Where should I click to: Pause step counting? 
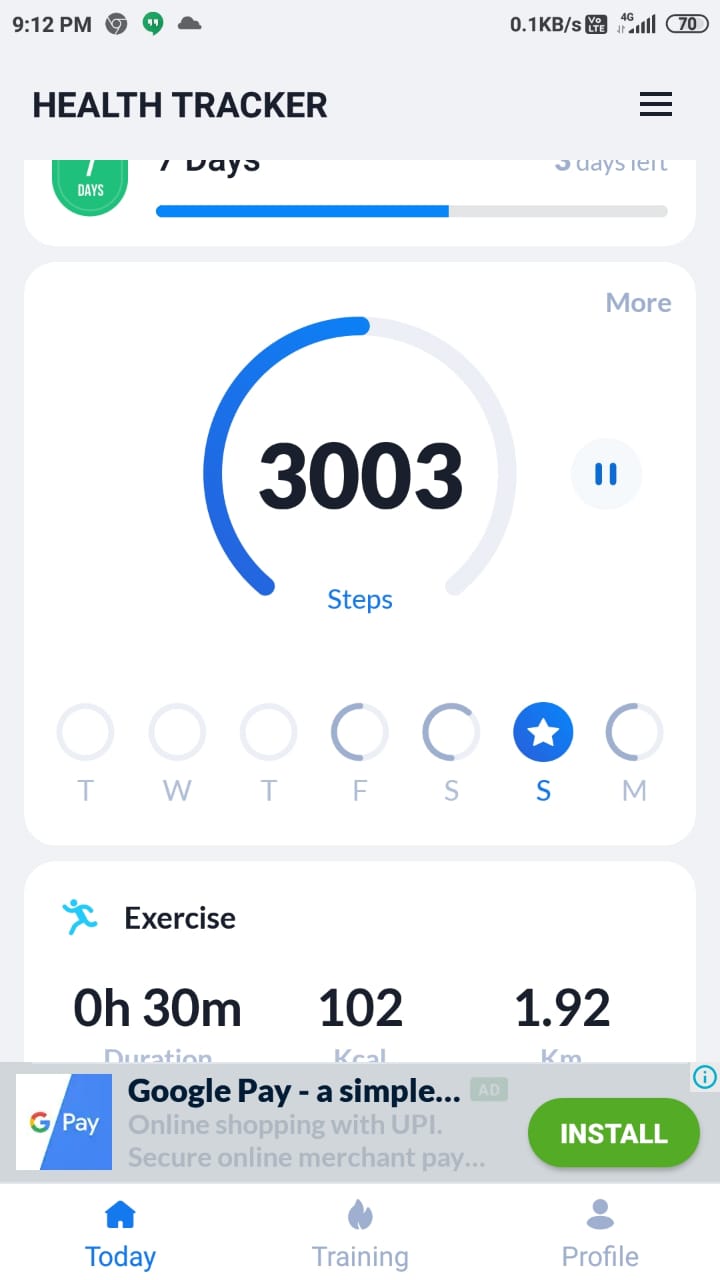point(606,474)
